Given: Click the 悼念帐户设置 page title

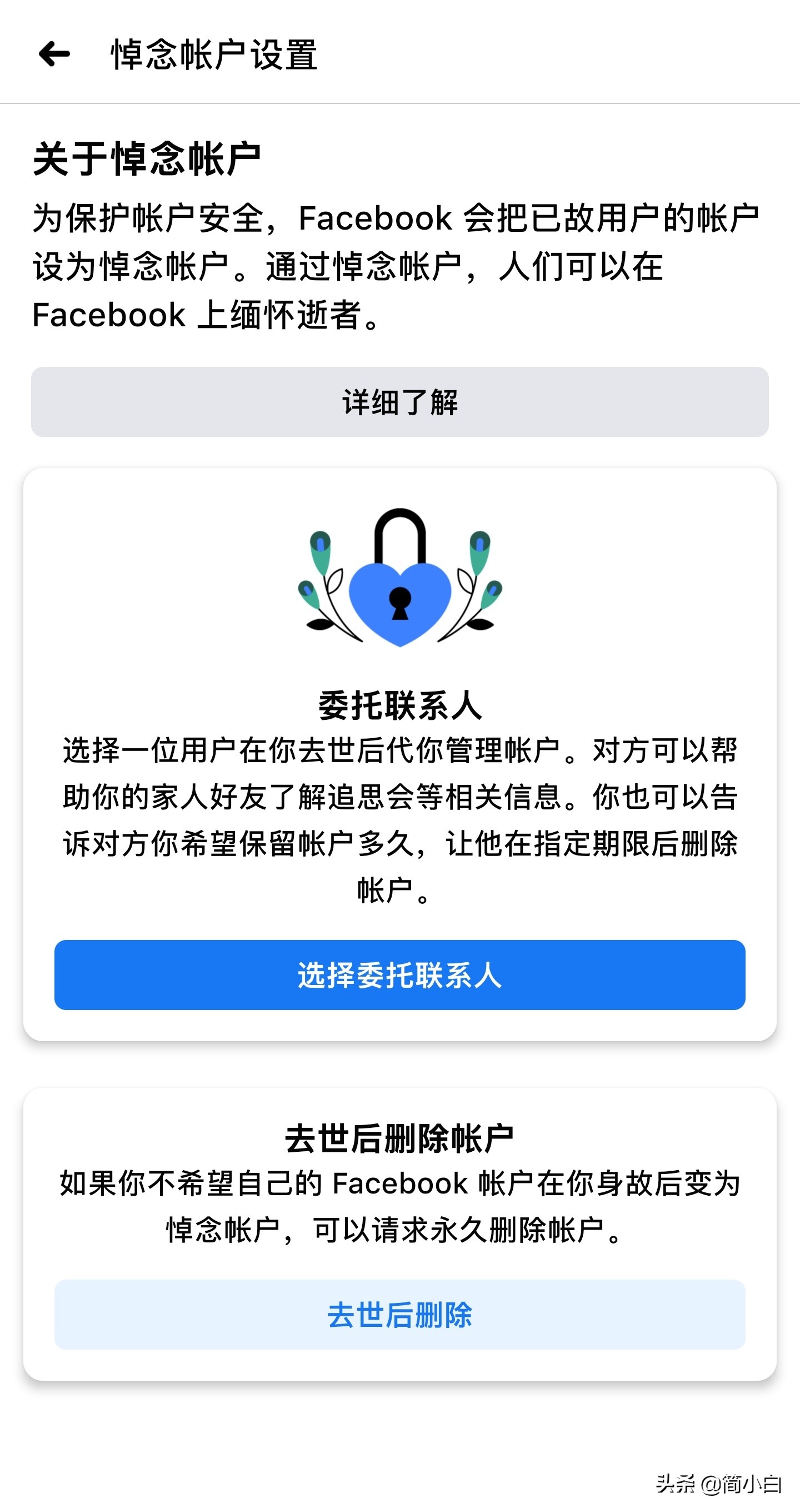Looking at the screenshot, I should click(215, 53).
